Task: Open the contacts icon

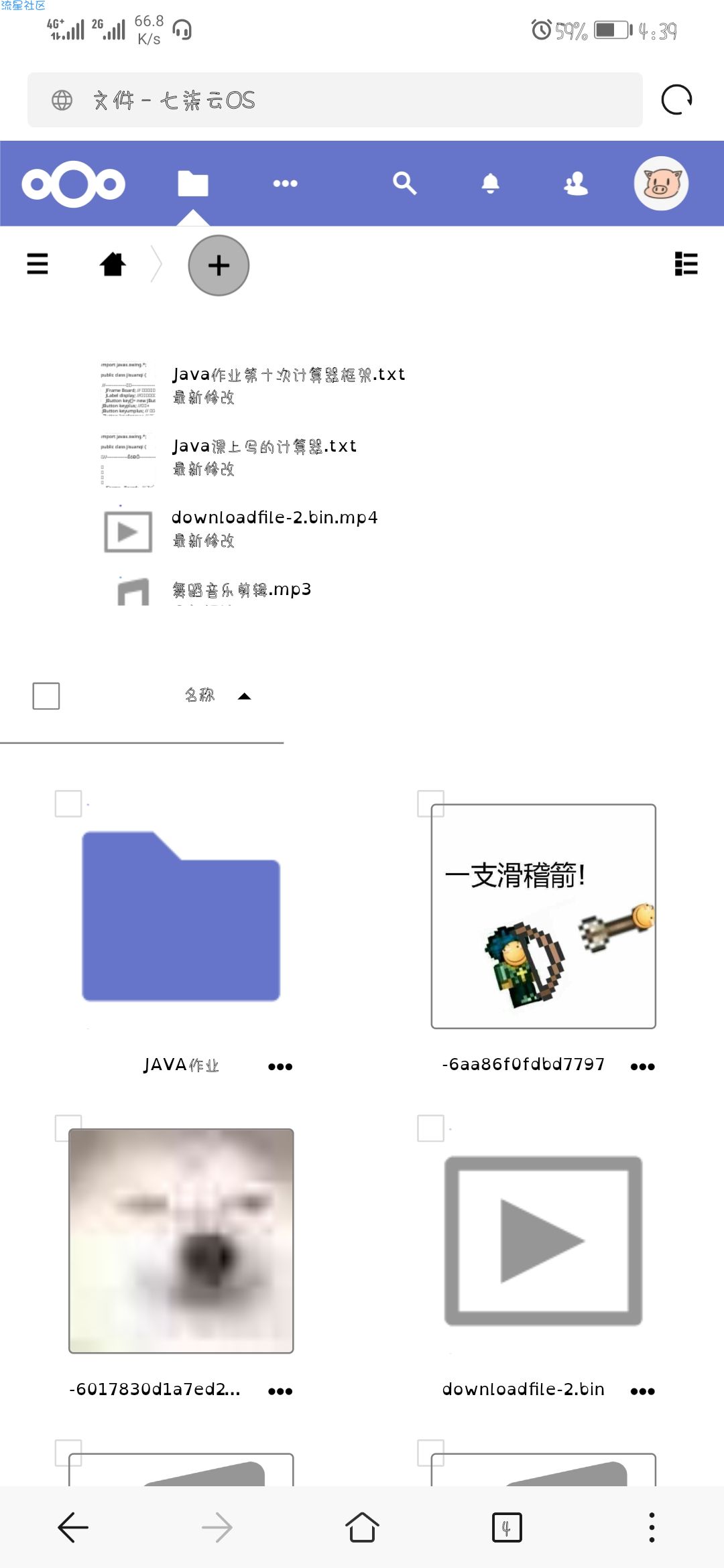Action: click(x=576, y=183)
